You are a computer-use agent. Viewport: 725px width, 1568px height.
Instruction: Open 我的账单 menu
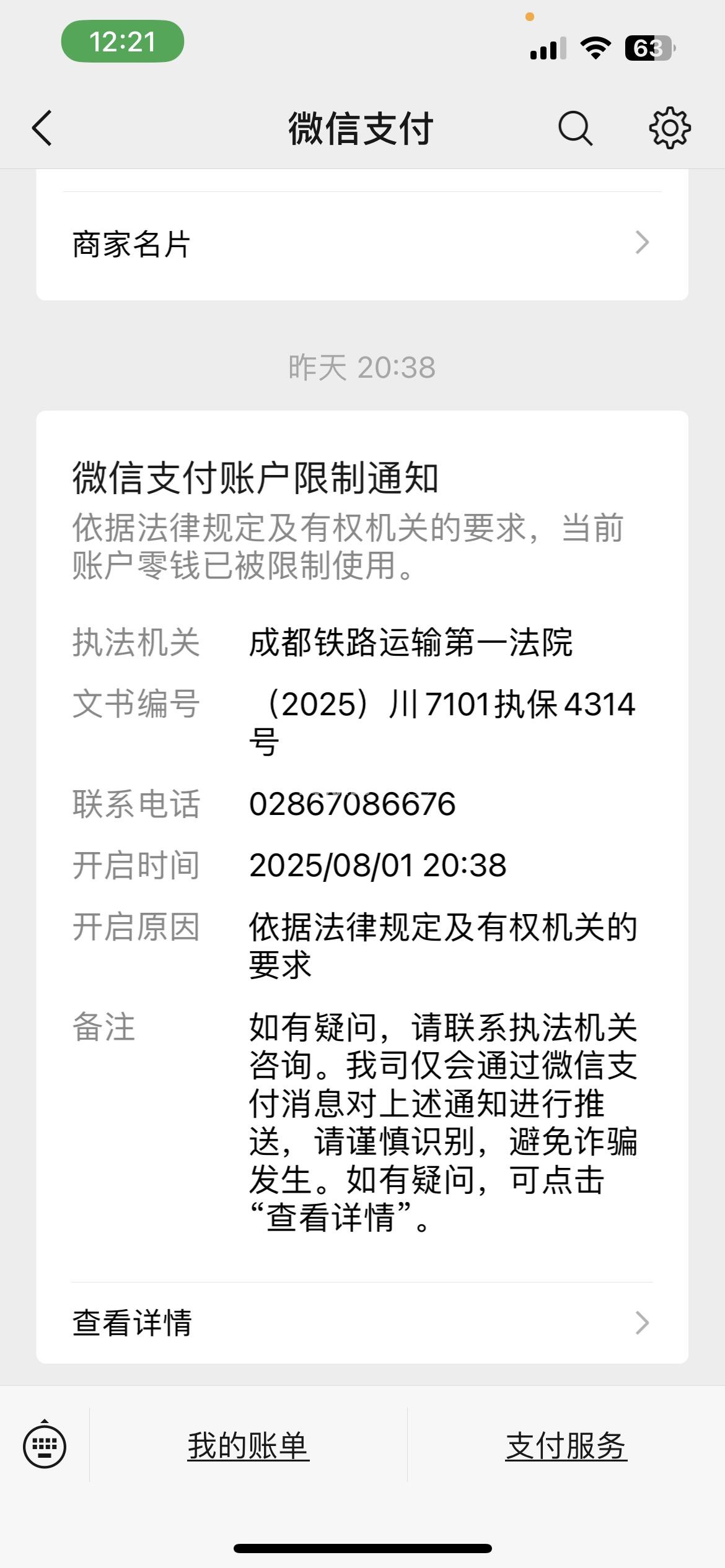248,1446
